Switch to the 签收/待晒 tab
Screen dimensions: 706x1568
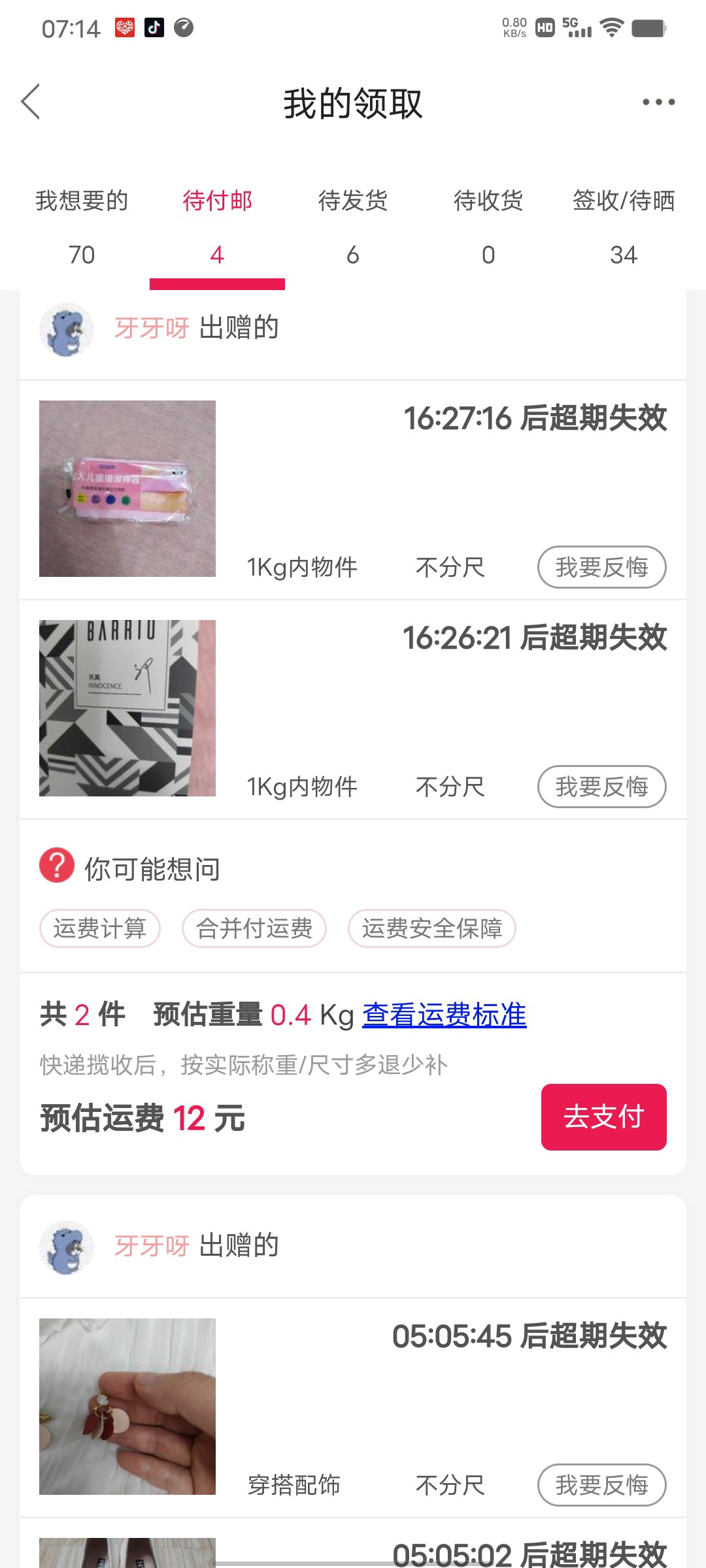coord(624,225)
